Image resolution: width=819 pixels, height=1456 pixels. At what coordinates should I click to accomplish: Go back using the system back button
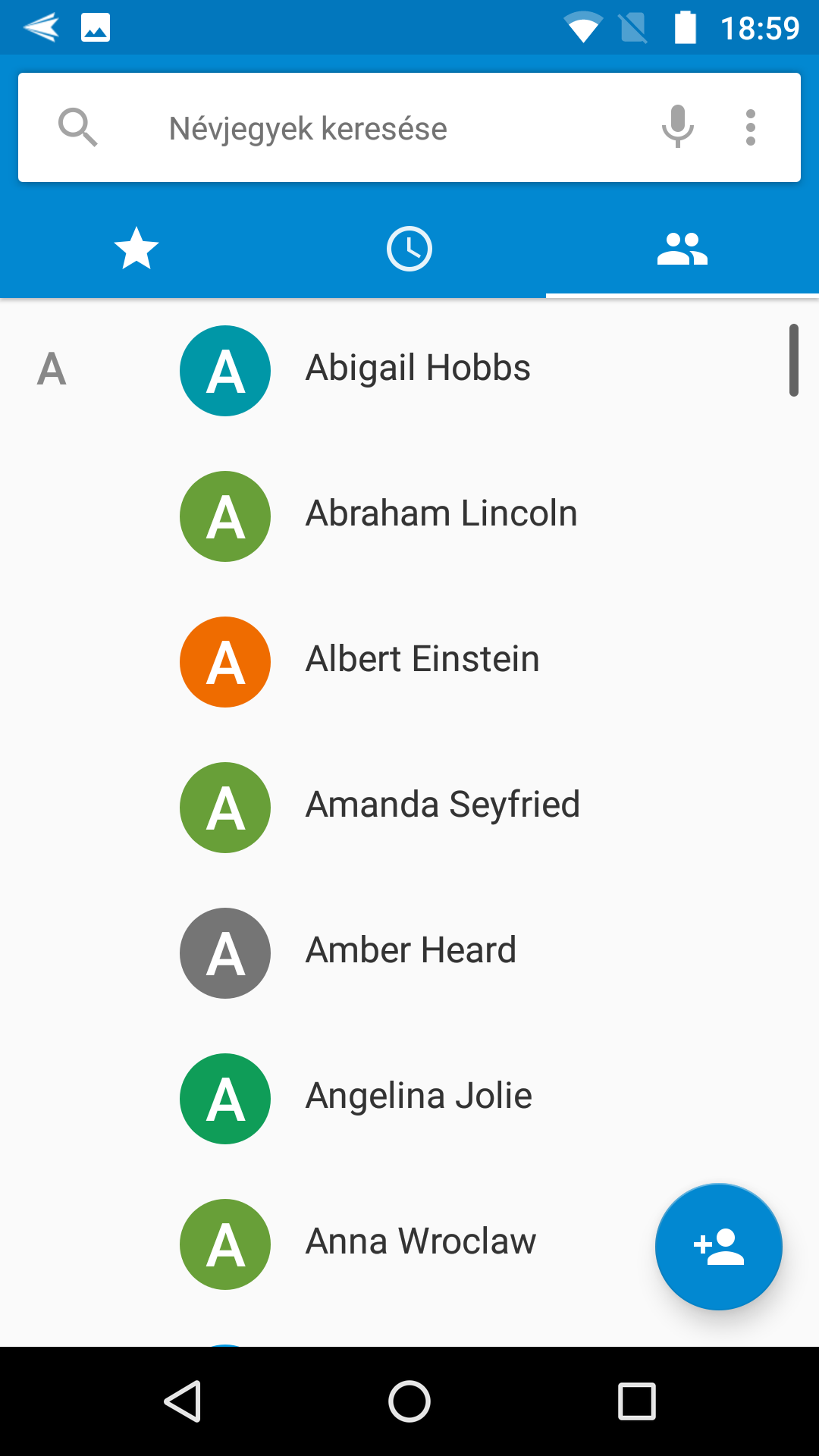(182, 1401)
